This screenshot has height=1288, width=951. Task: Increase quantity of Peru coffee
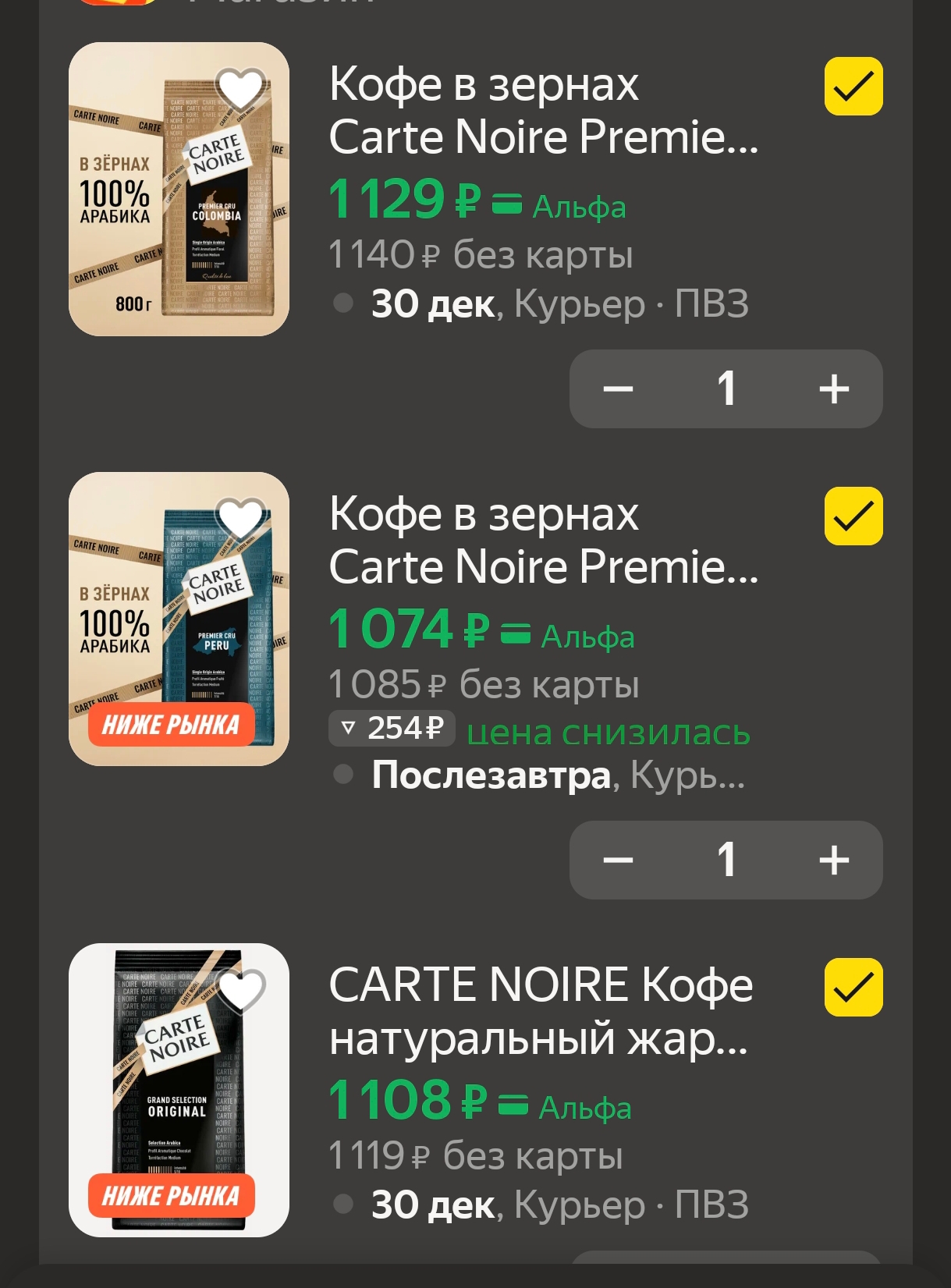click(835, 860)
